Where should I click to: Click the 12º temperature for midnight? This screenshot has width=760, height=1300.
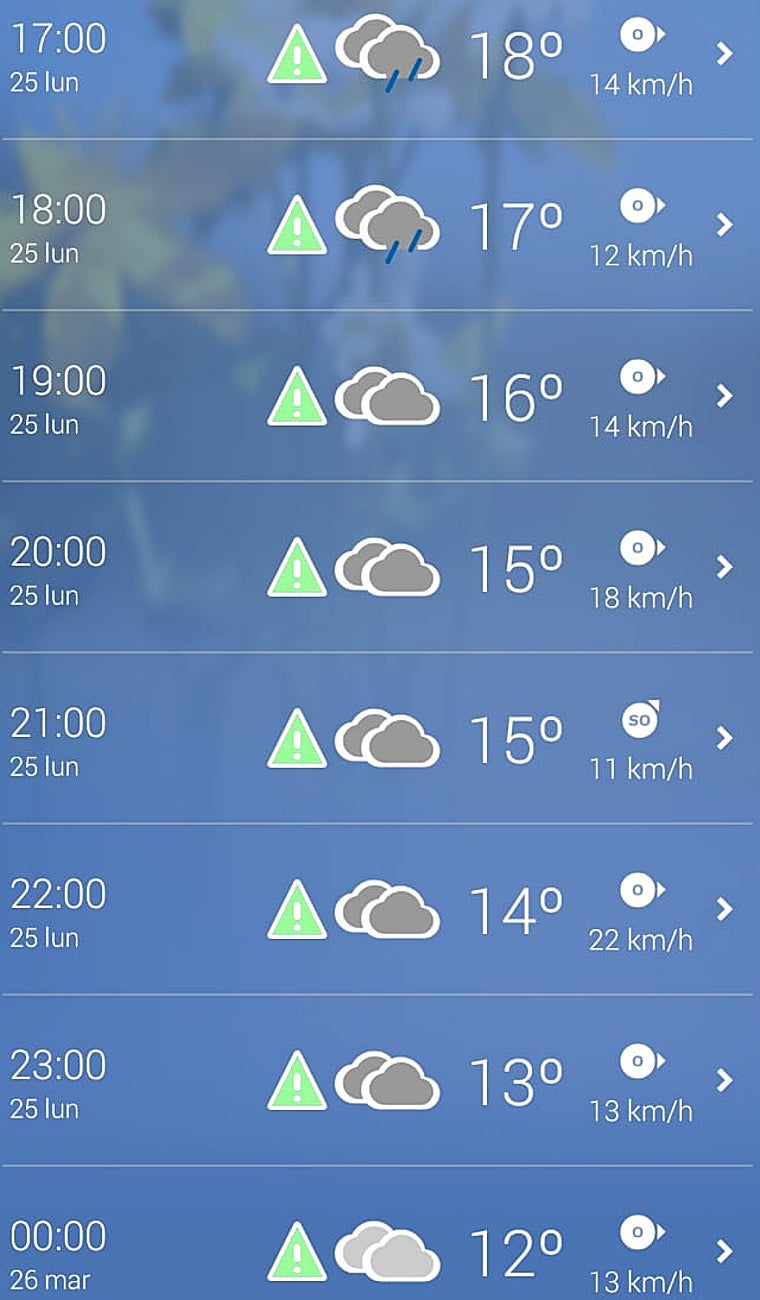point(515,1248)
